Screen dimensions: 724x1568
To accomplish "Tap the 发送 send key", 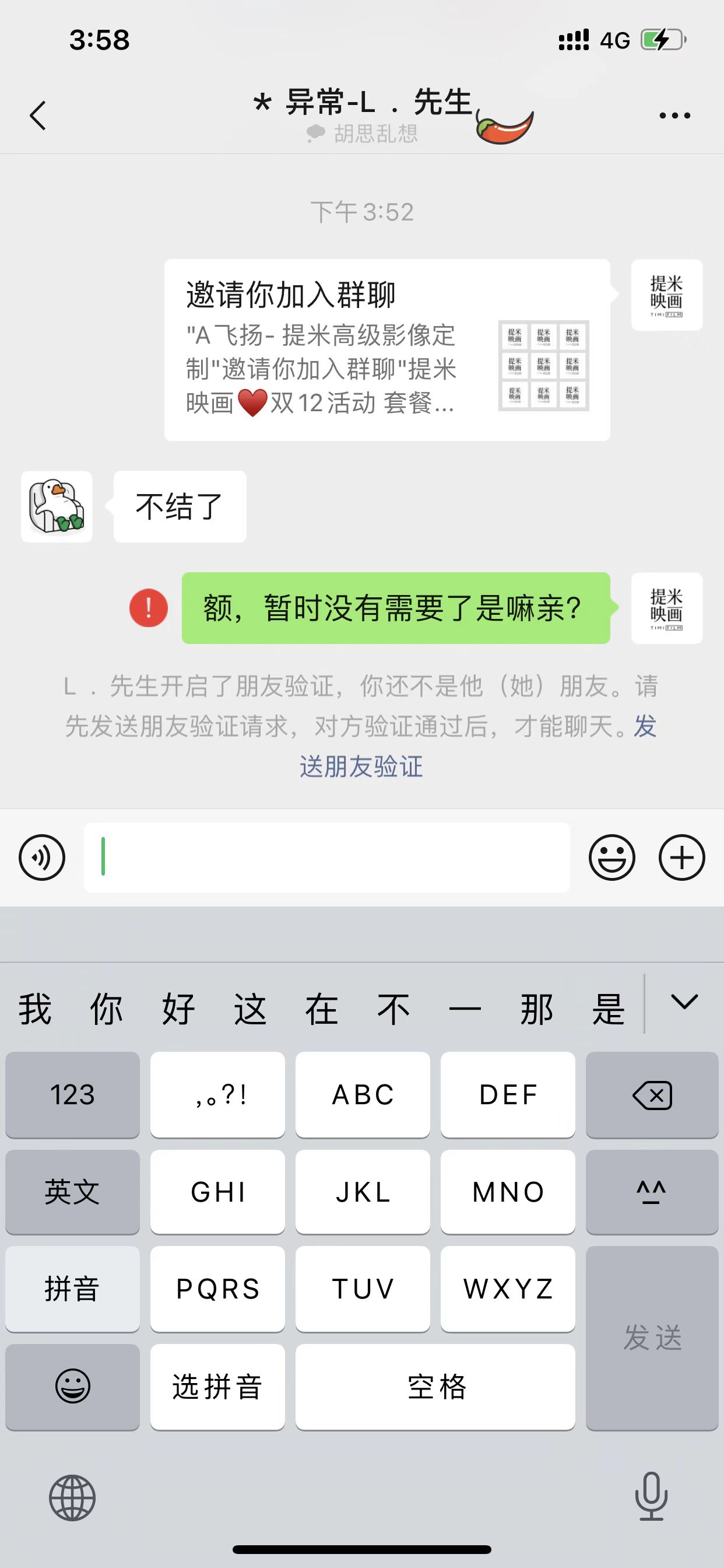I will (652, 1338).
